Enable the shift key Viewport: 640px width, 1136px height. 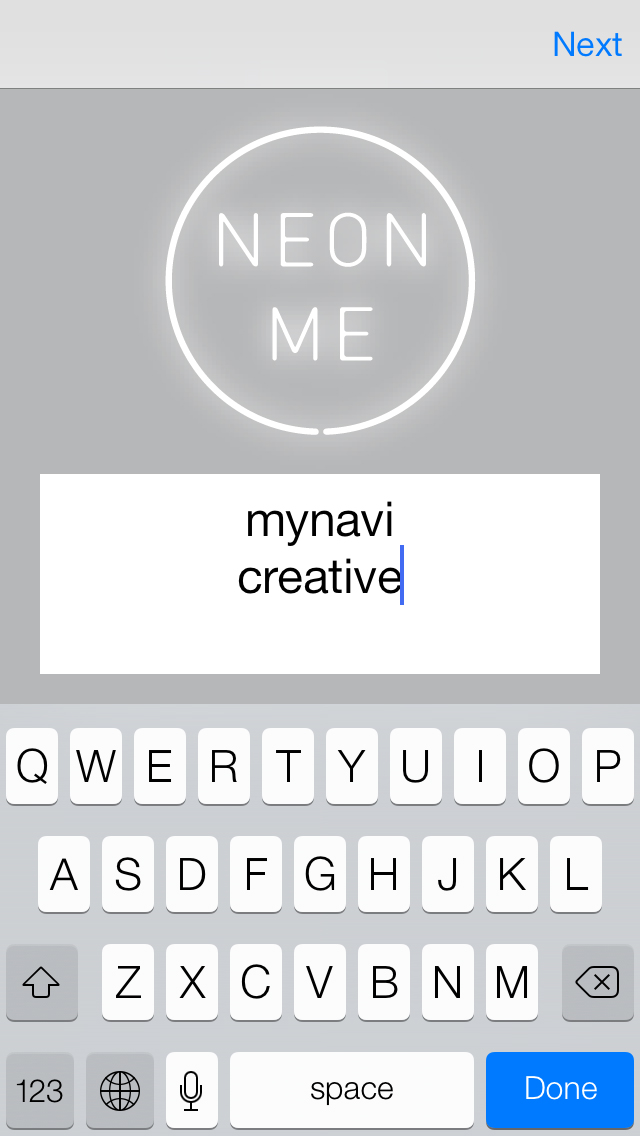point(41,982)
